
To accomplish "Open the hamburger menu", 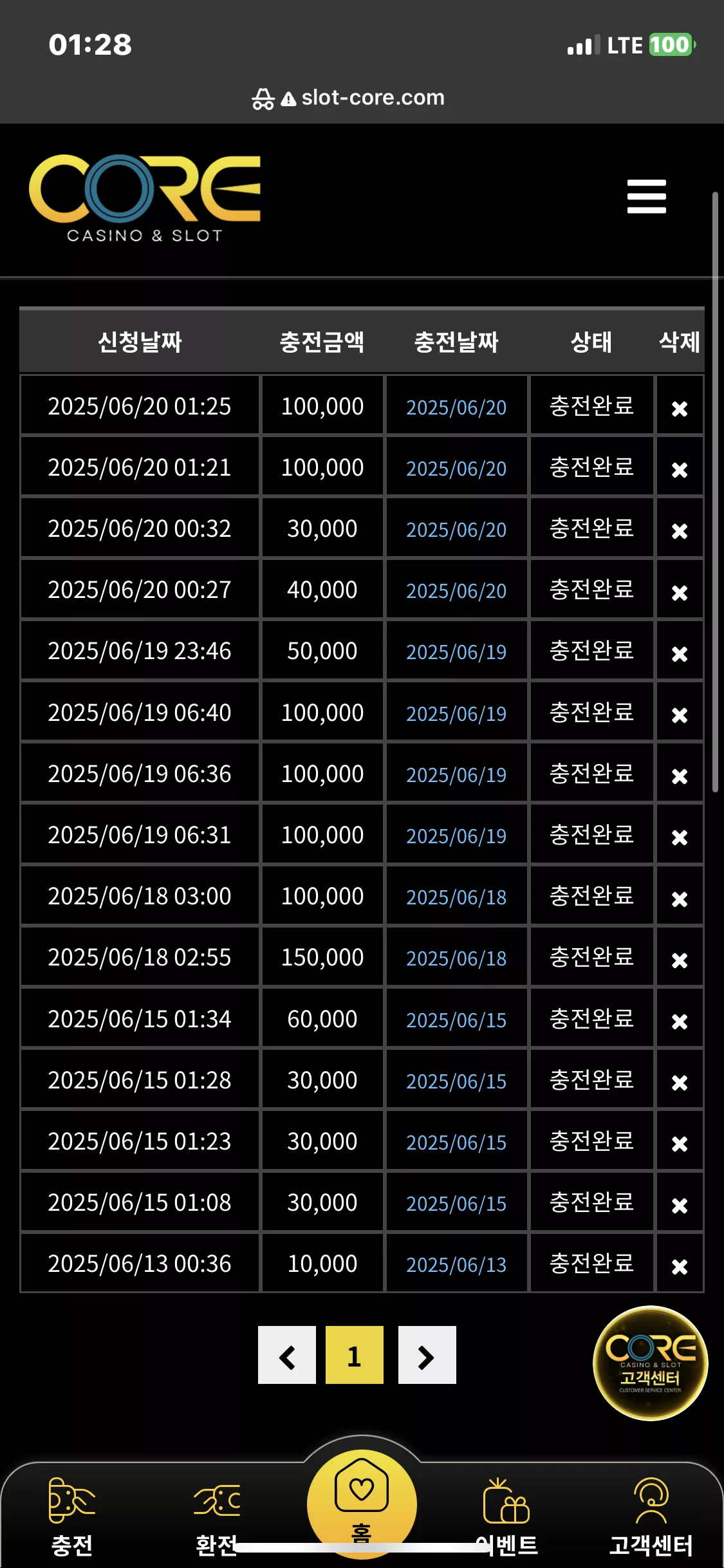I will pos(646,196).
